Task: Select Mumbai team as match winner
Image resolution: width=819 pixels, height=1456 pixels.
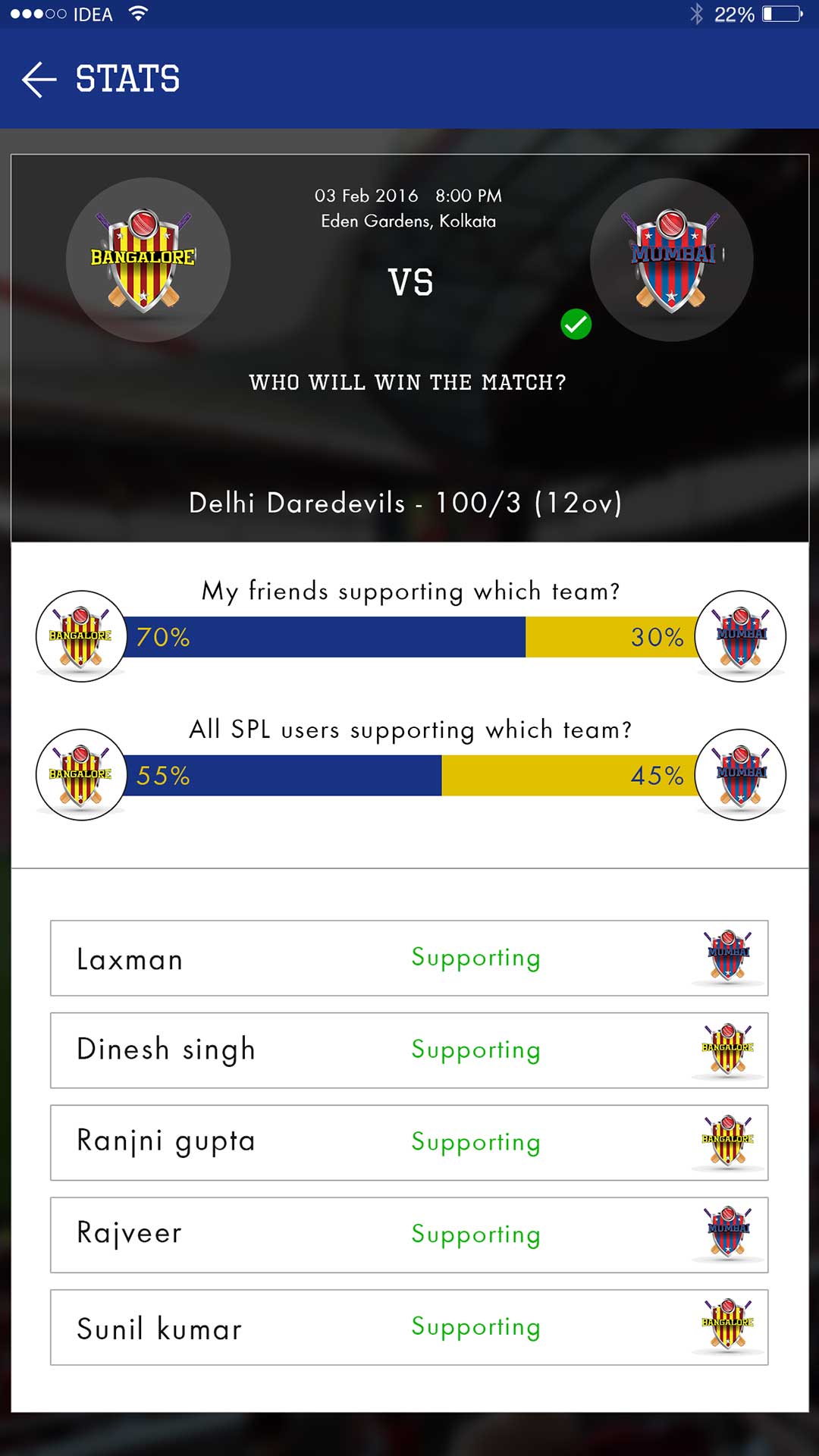Action: (671, 259)
